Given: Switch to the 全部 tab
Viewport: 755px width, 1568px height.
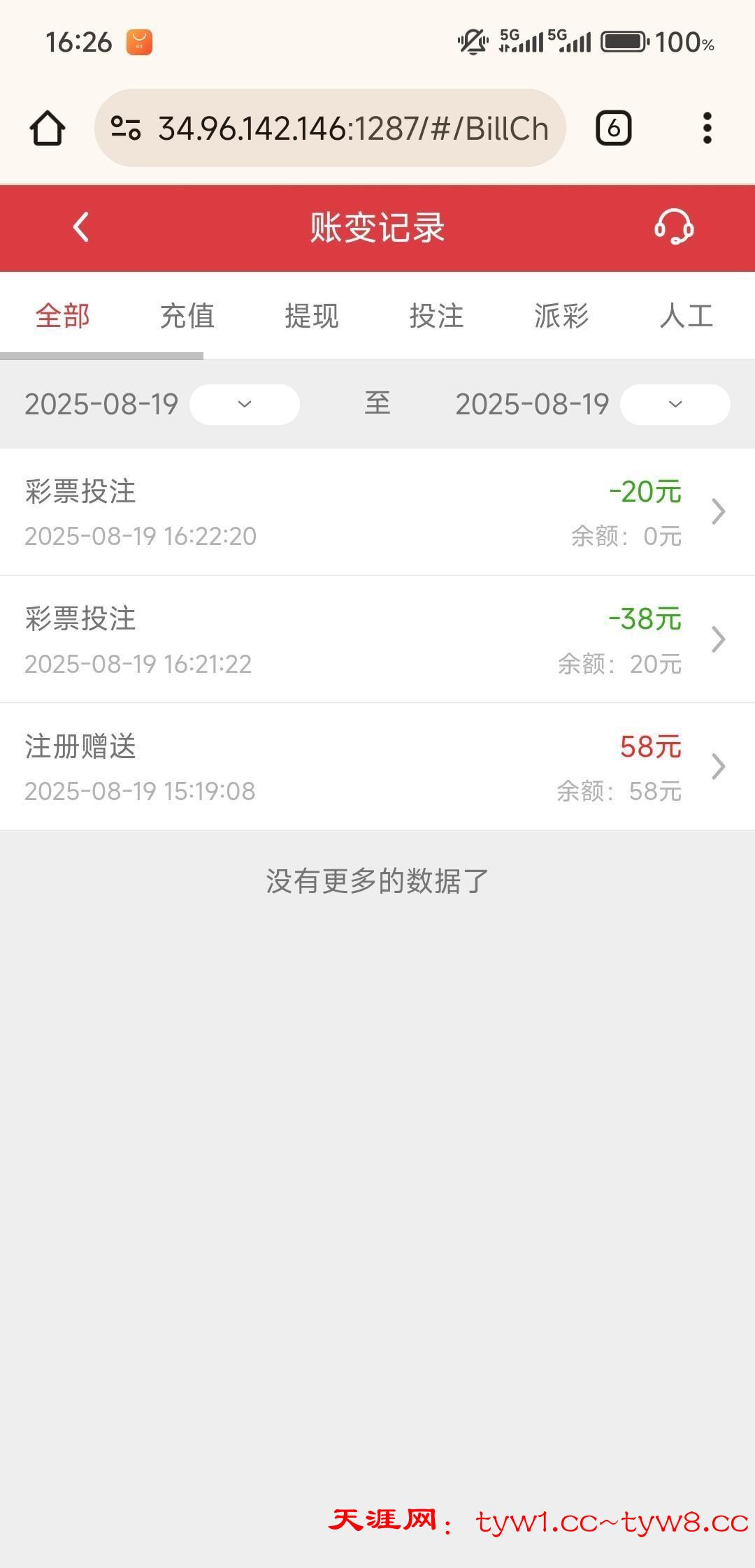Looking at the screenshot, I should 63,316.
